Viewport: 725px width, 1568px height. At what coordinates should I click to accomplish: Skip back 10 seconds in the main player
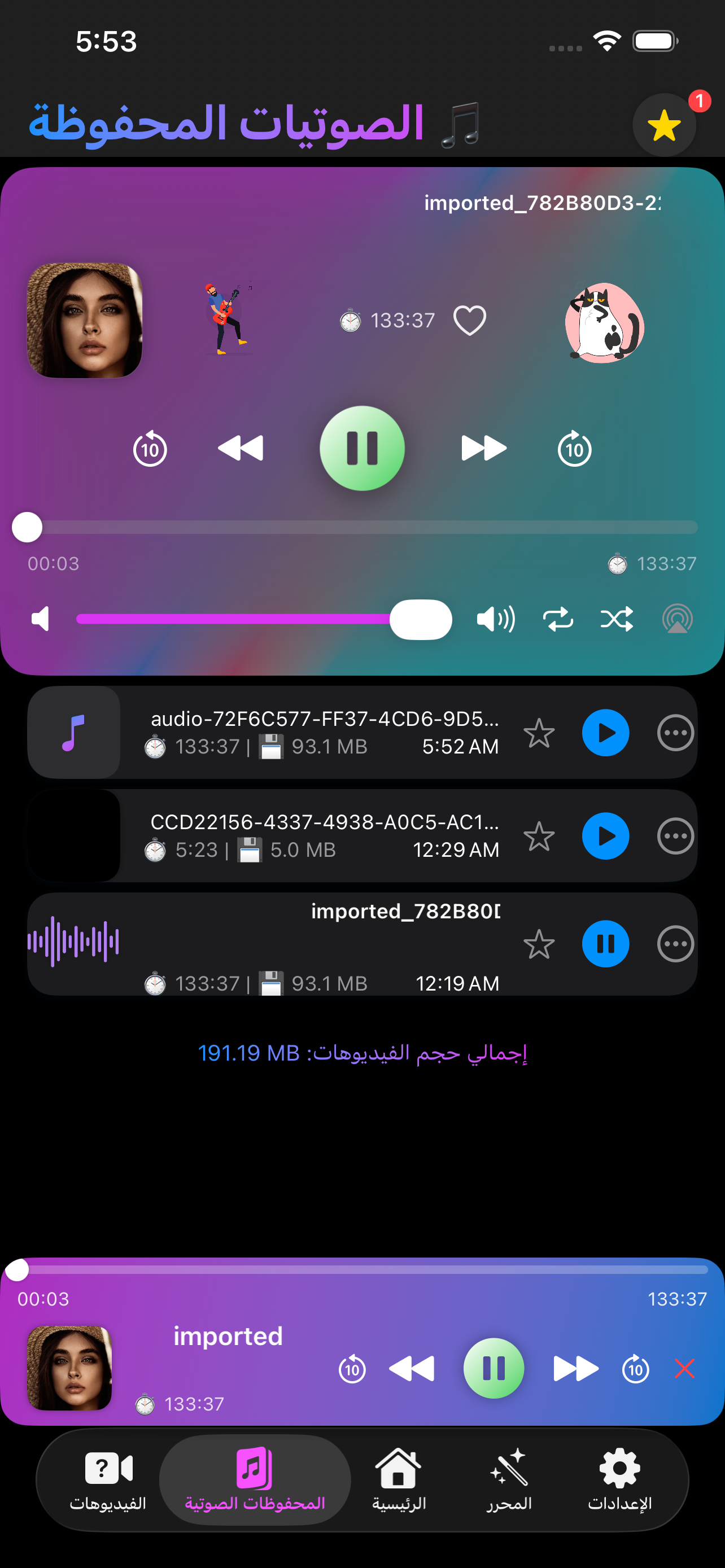click(x=148, y=449)
